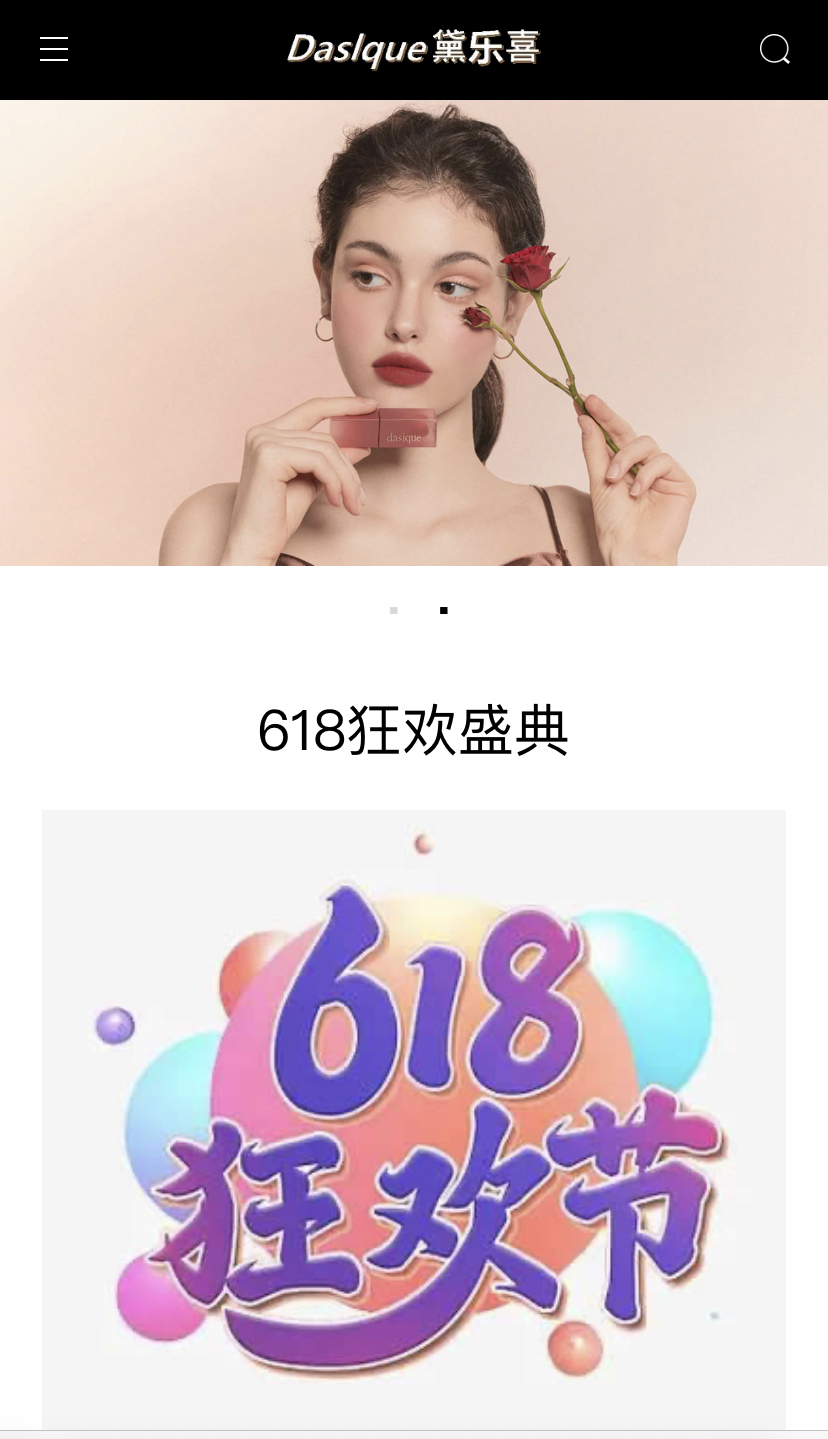Open the lipstick model banner

pyautogui.click(x=414, y=333)
